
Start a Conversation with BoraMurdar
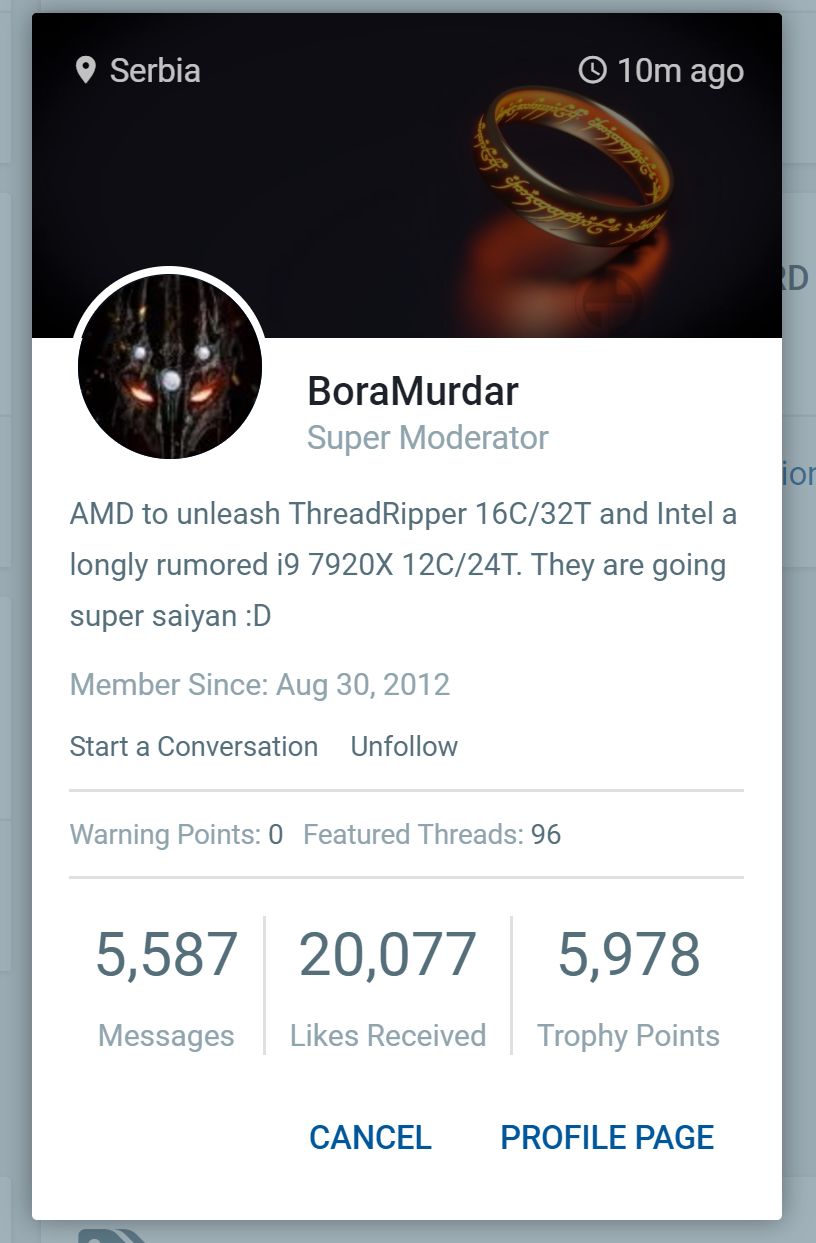pyautogui.click(x=194, y=747)
